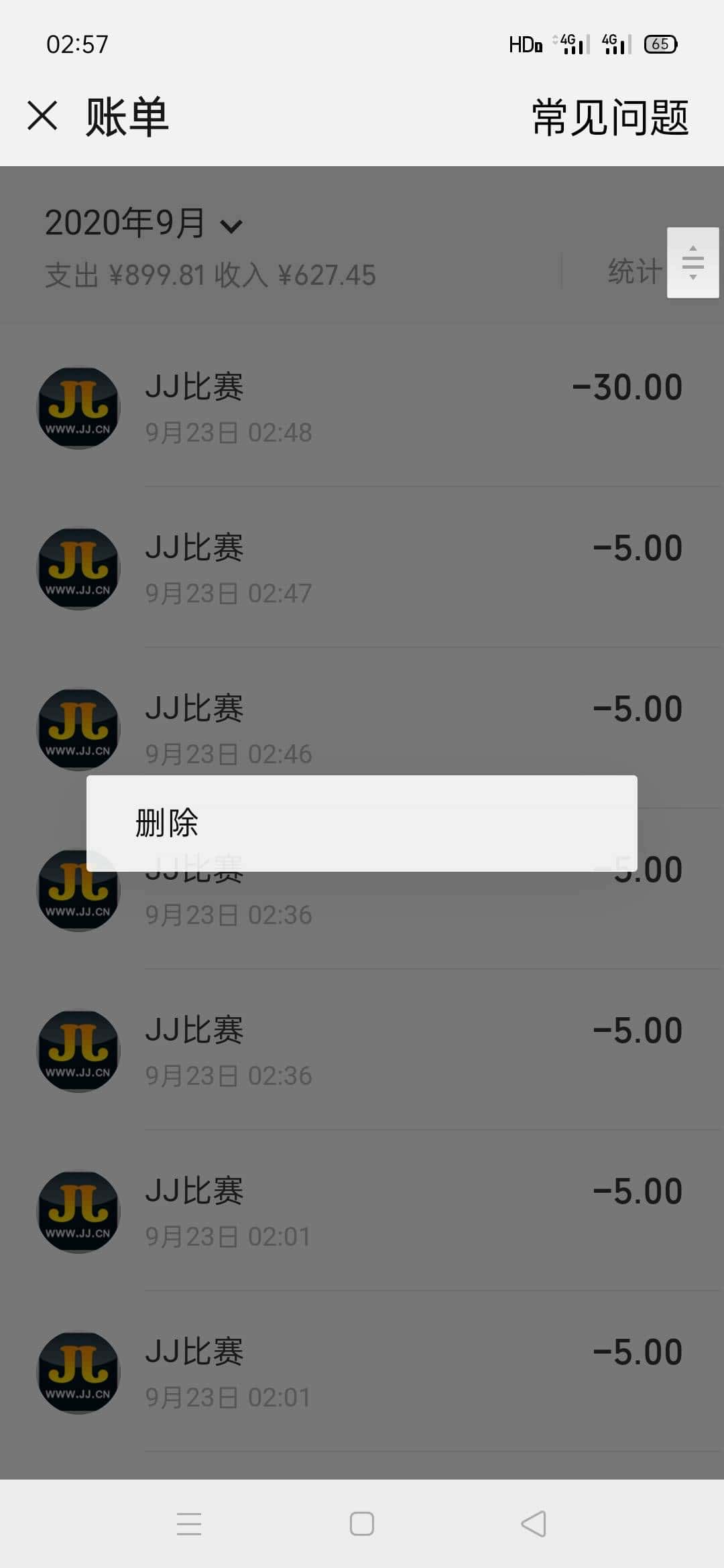Tap the HD icon in the status bar
This screenshot has width=724, height=1568.
point(526,44)
